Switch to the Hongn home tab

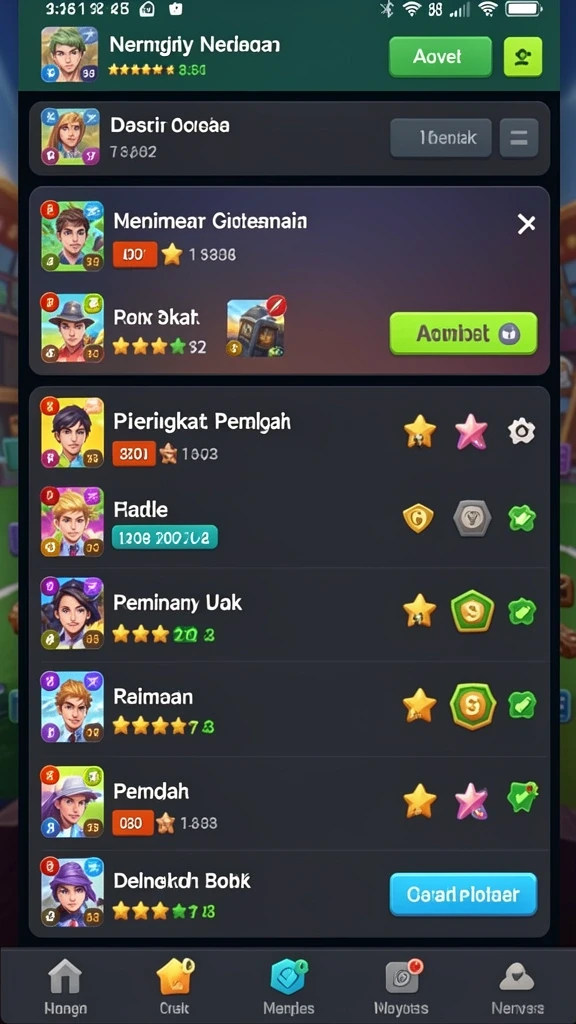pos(65,987)
